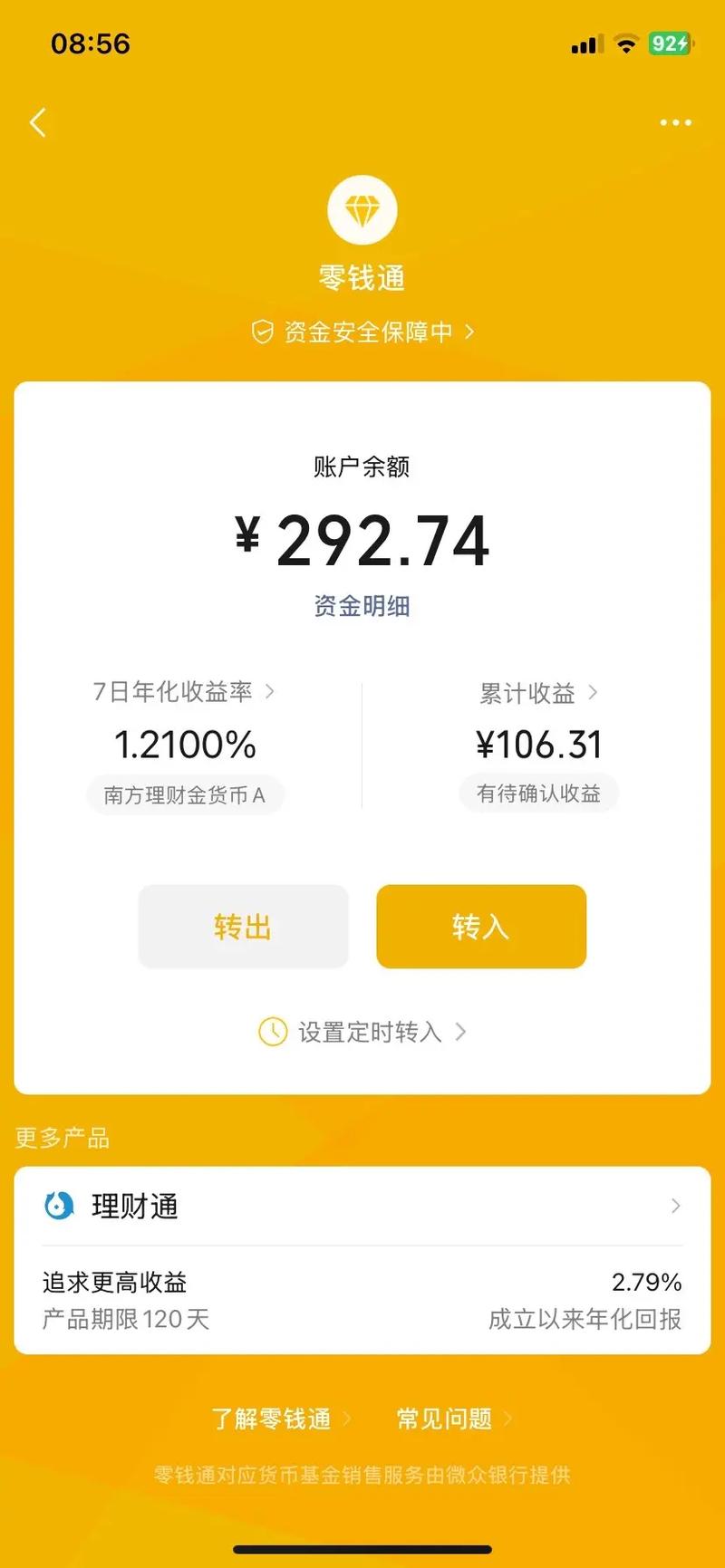
Task: Tap the clock icon beside 设置定时转入
Action: 273,1032
